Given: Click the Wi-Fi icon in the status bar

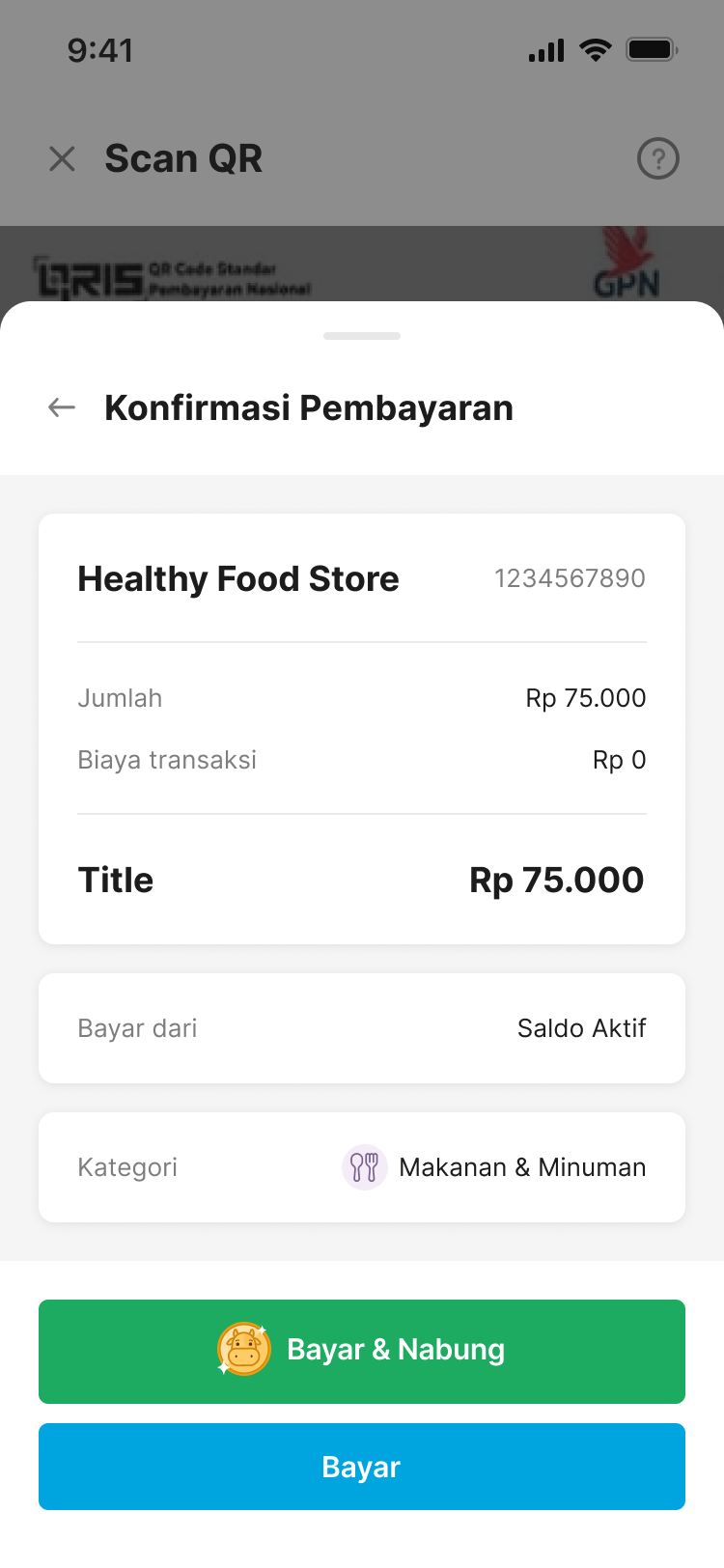Looking at the screenshot, I should [596, 50].
